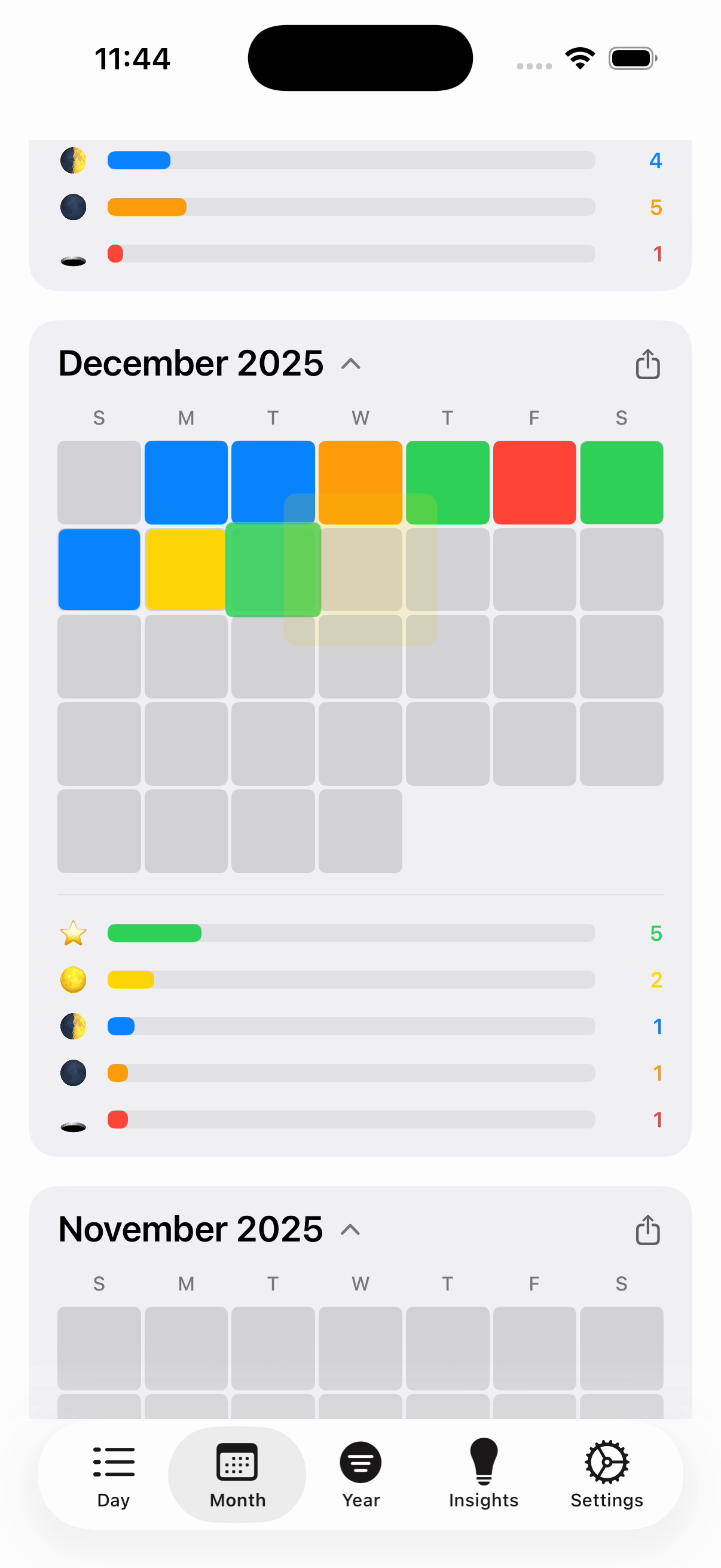Share the November 2025 calendar
This screenshot has width=721, height=1568.
[647, 1230]
